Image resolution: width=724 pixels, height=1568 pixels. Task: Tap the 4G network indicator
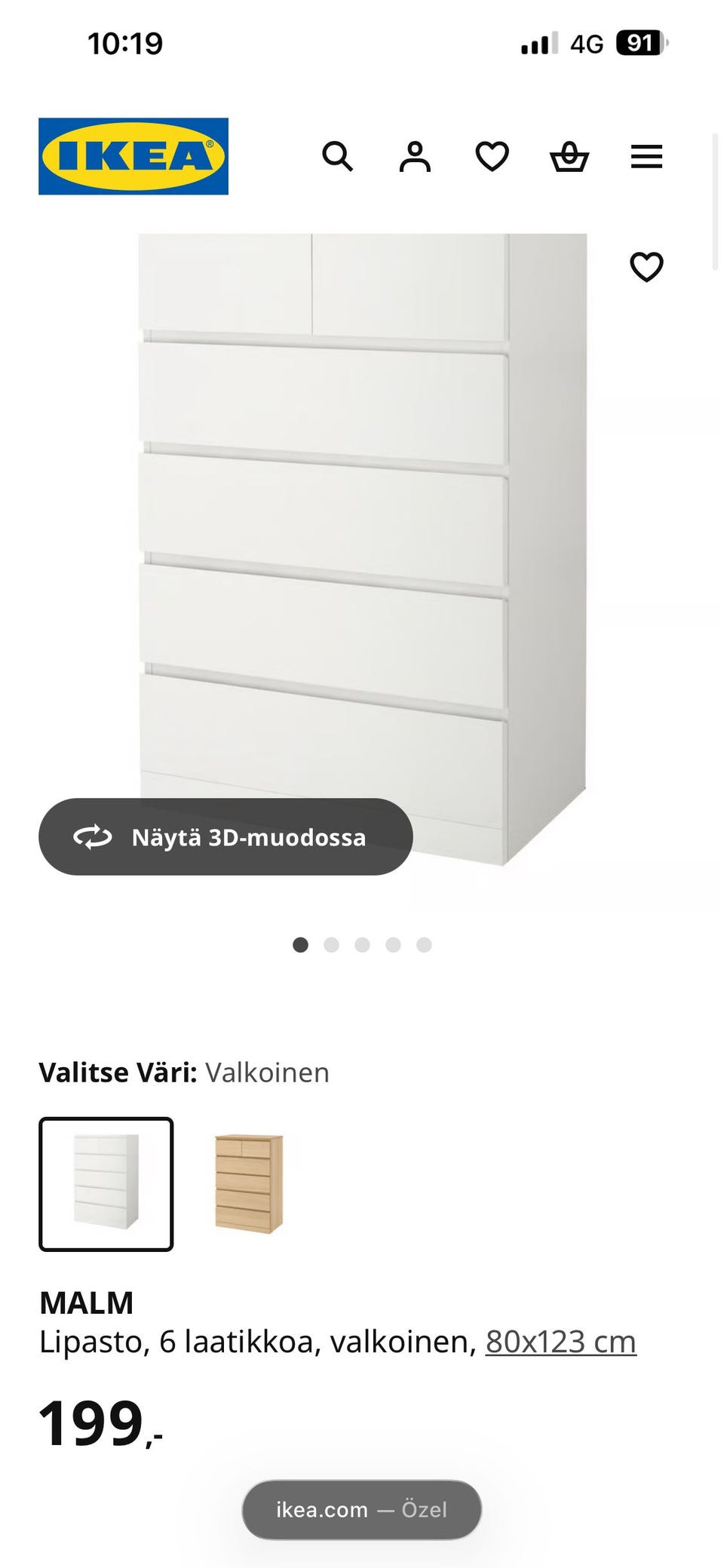[x=587, y=44]
